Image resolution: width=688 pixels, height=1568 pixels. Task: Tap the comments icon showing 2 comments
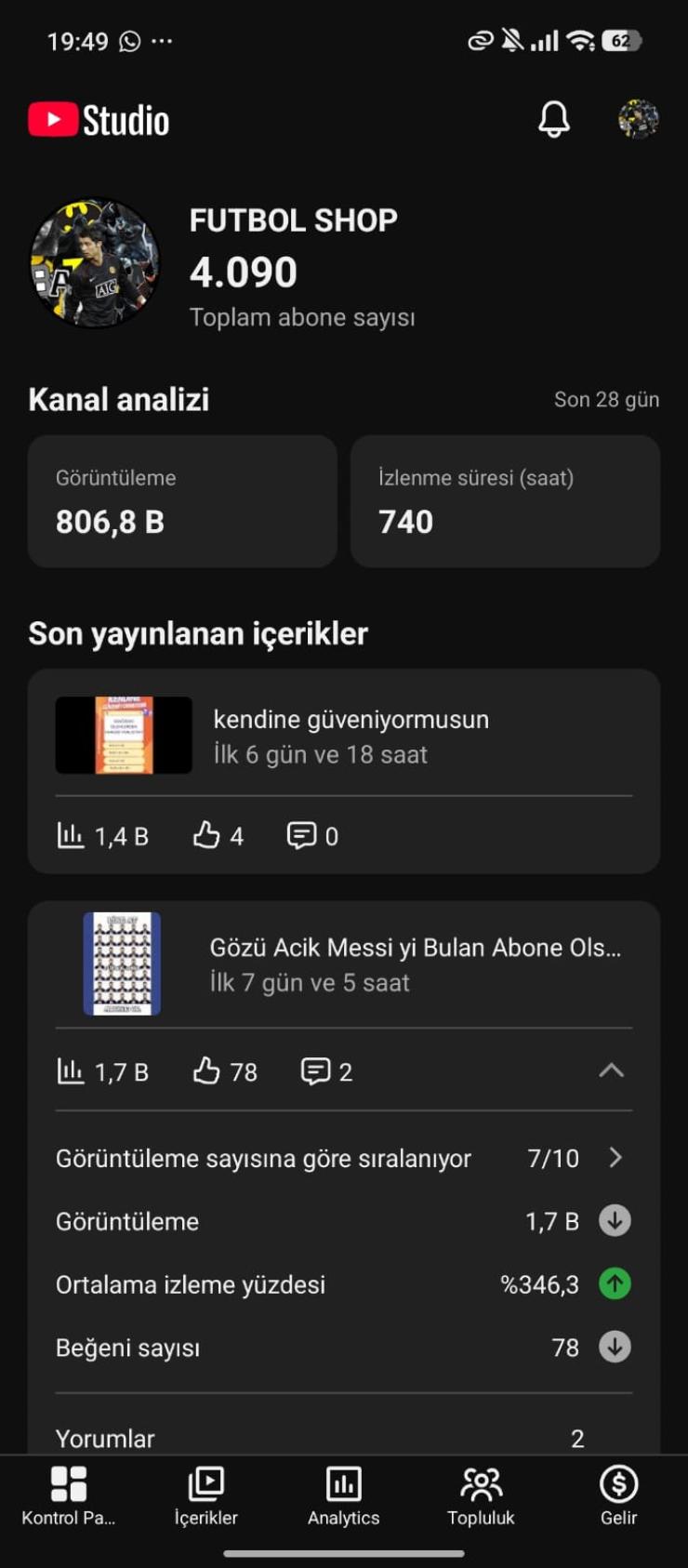click(x=316, y=1071)
